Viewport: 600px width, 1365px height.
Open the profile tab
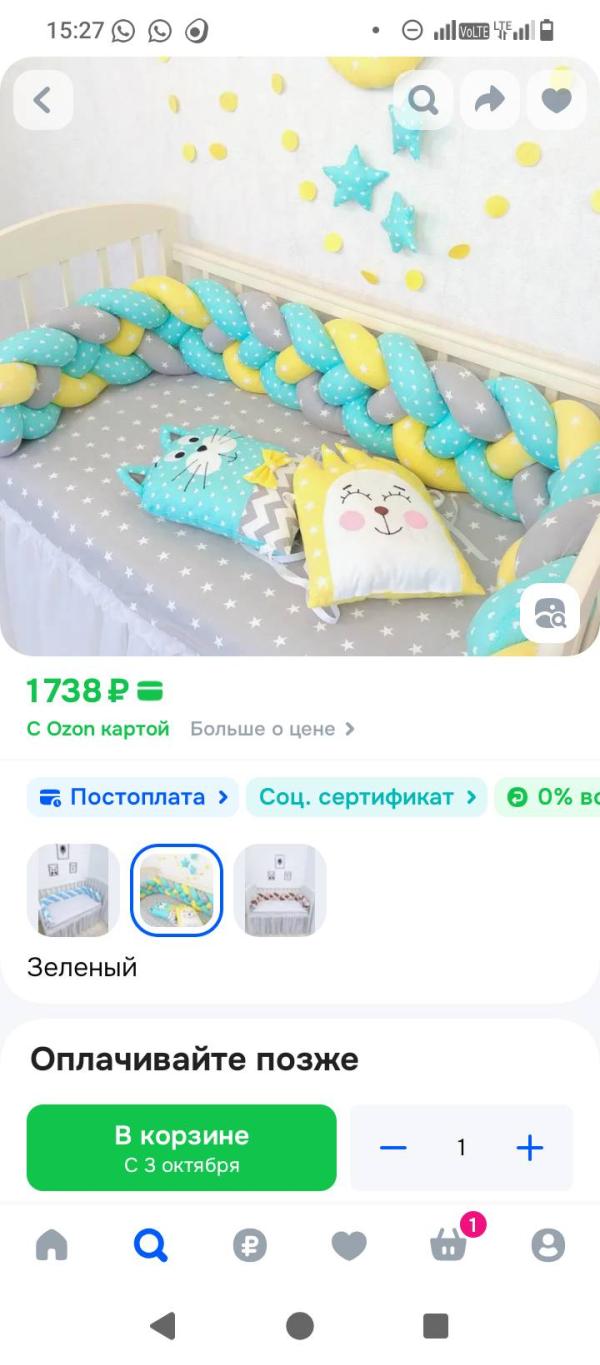[x=548, y=1245]
